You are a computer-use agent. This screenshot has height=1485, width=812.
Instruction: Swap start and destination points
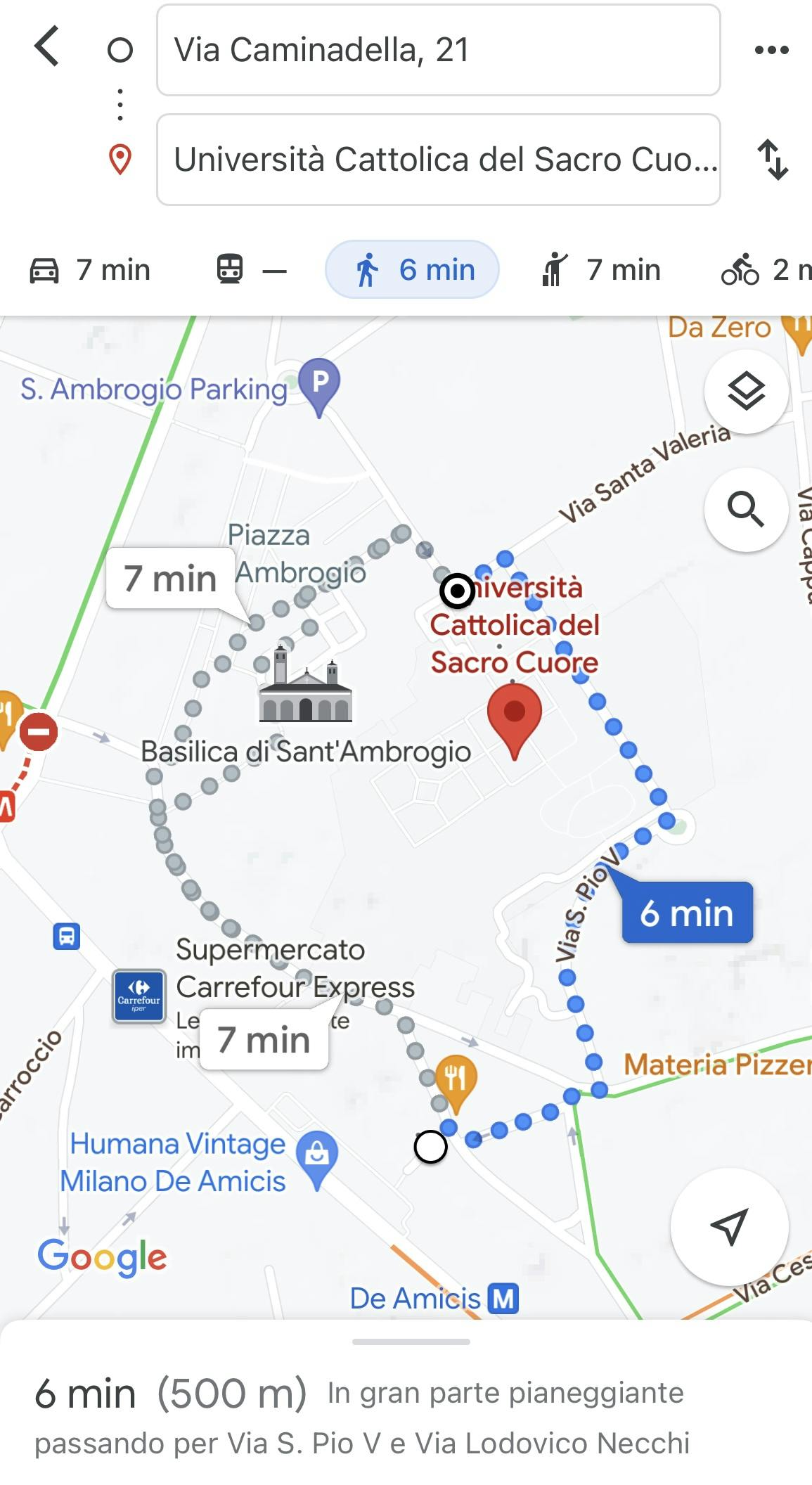[x=772, y=160]
